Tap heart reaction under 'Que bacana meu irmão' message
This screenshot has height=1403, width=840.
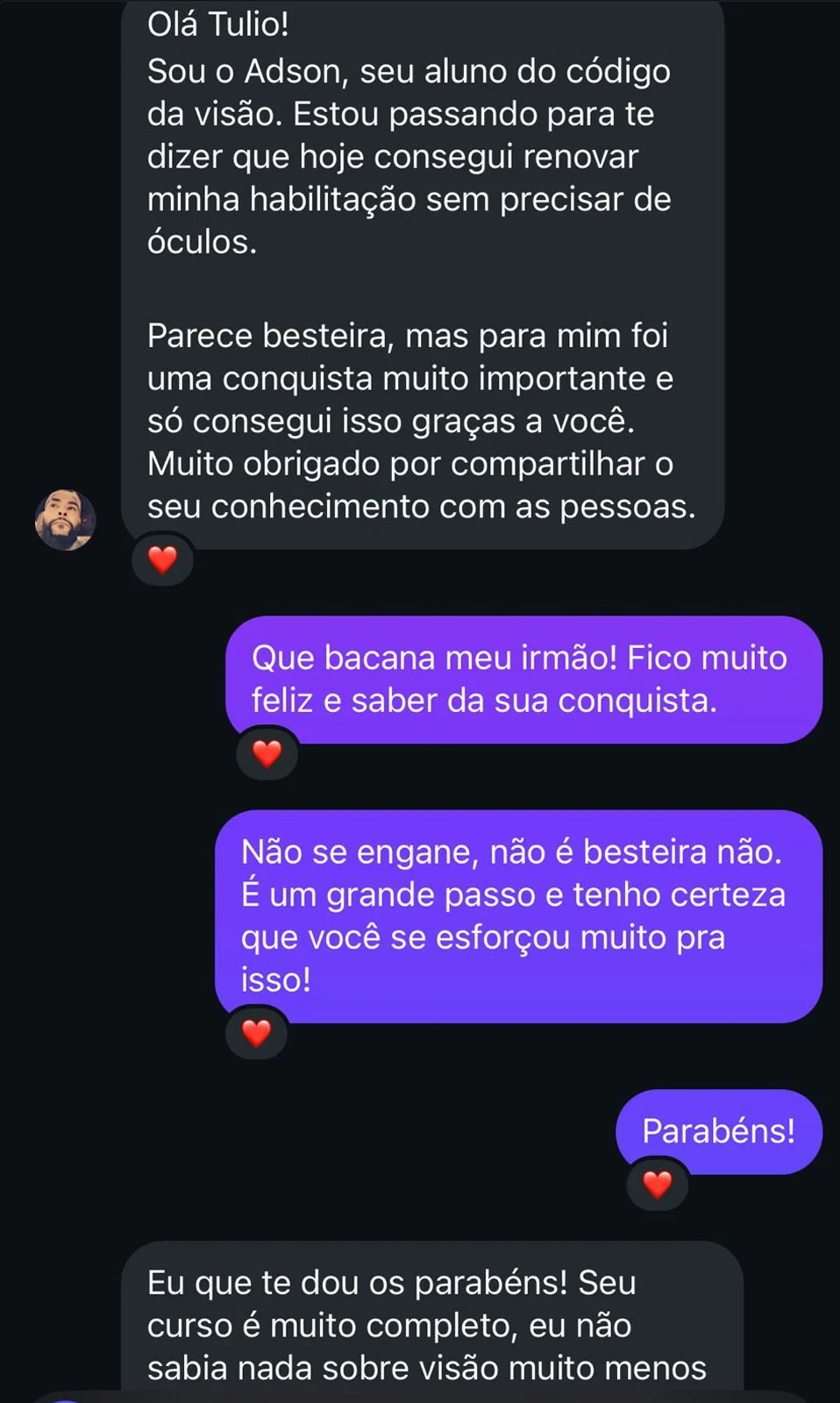[267, 753]
